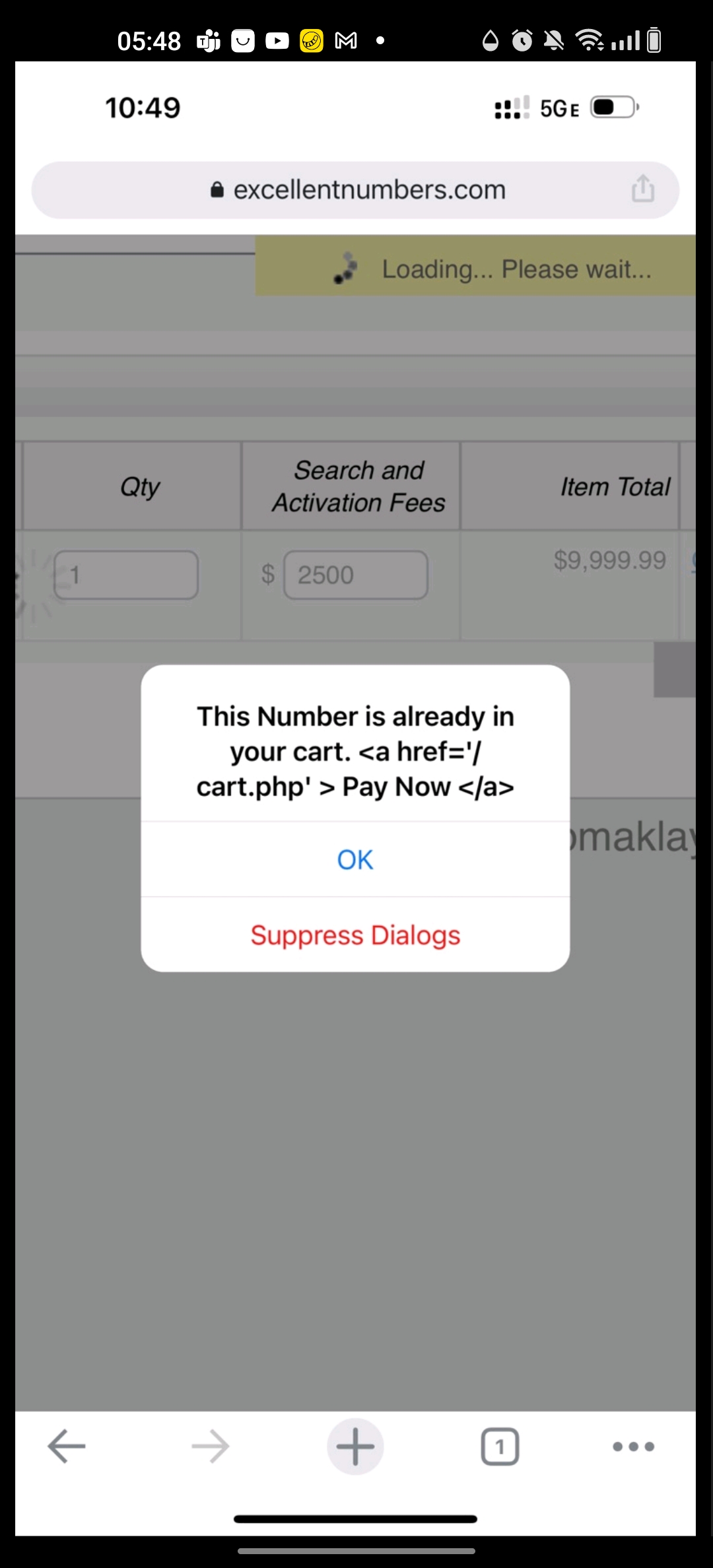Open the tab switcher showing 1 tab

click(500, 1447)
